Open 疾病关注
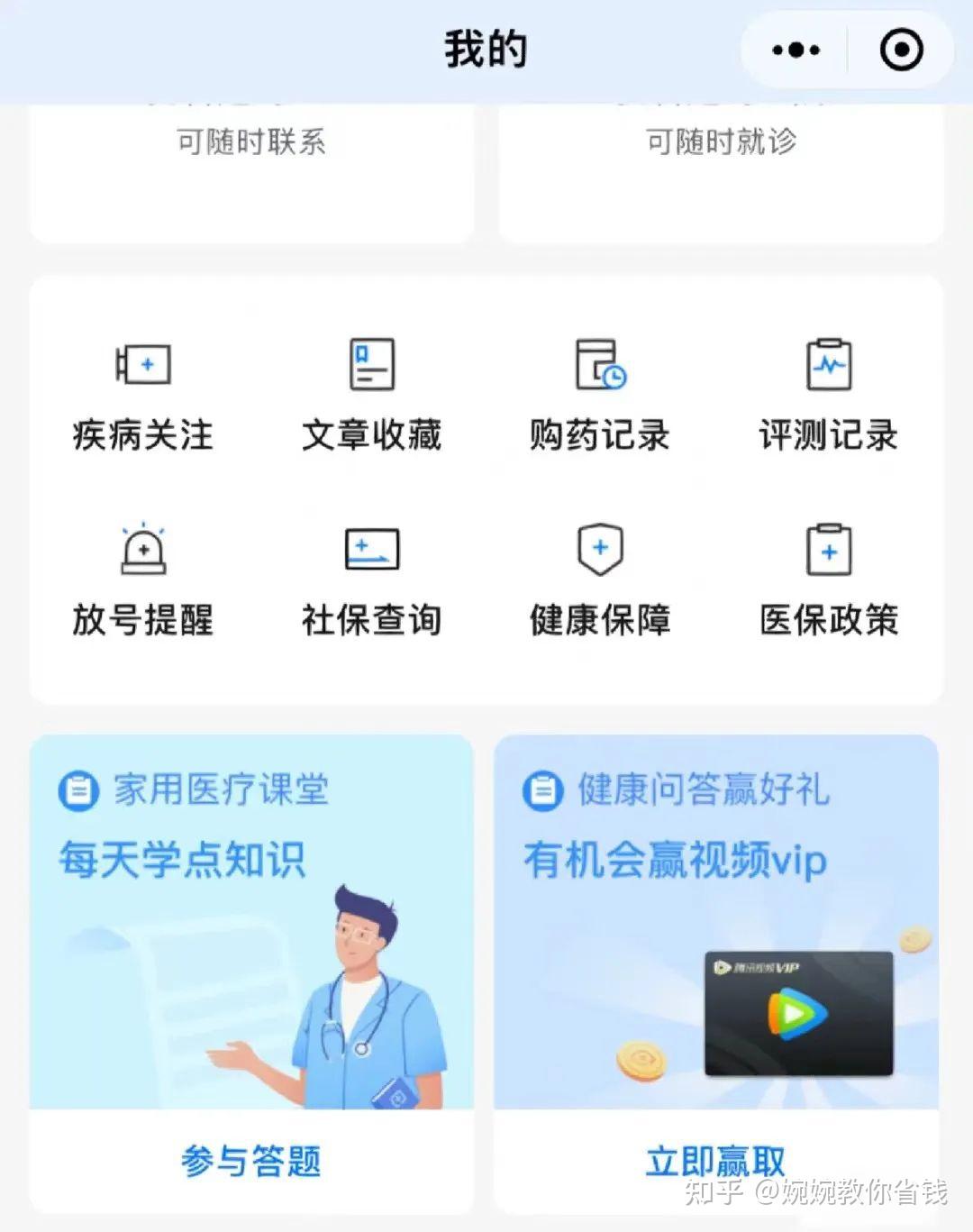973x1232 pixels. pos(143,394)
